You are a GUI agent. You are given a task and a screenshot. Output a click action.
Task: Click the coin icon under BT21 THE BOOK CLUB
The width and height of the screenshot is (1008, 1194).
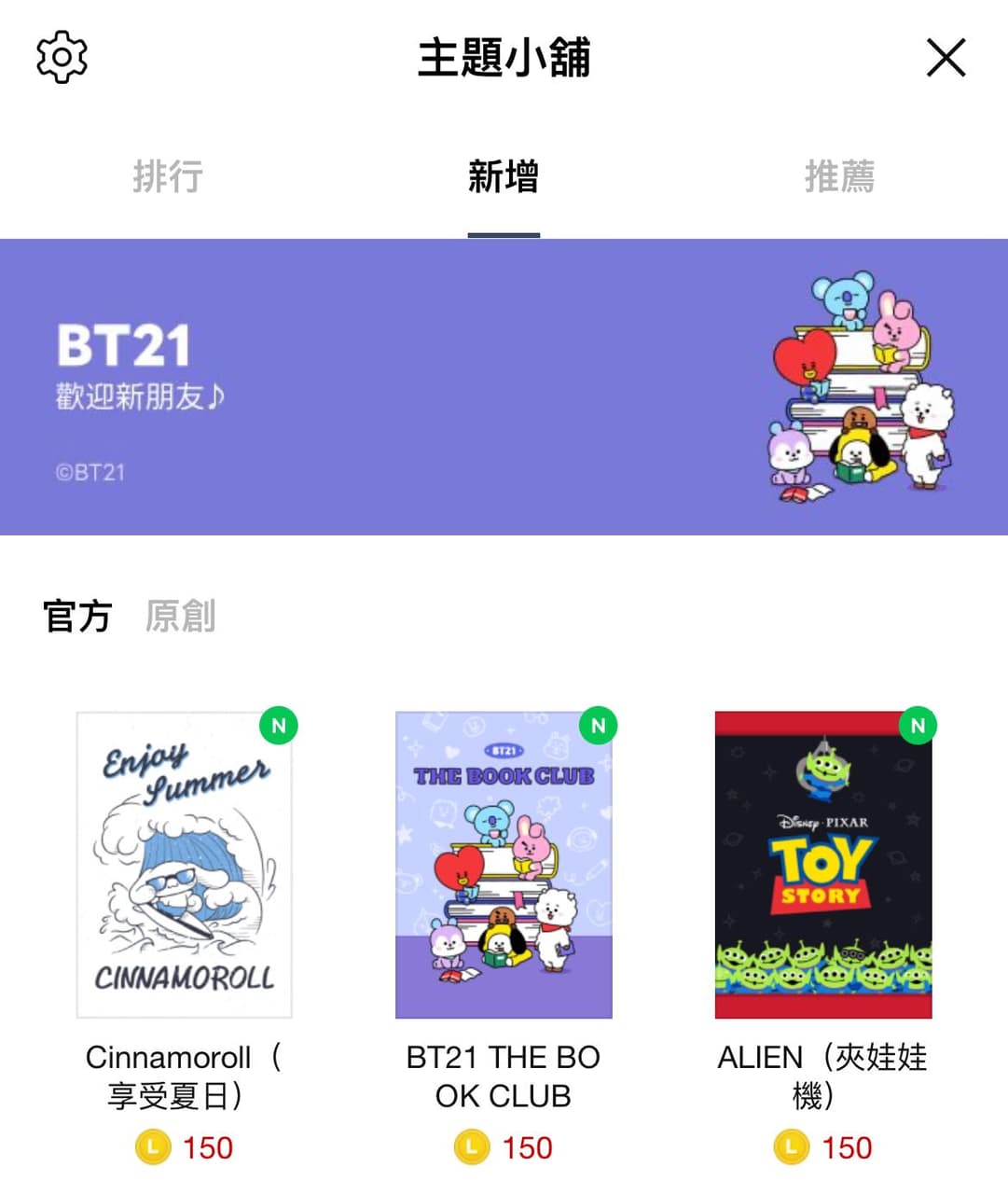(472, 1147)
